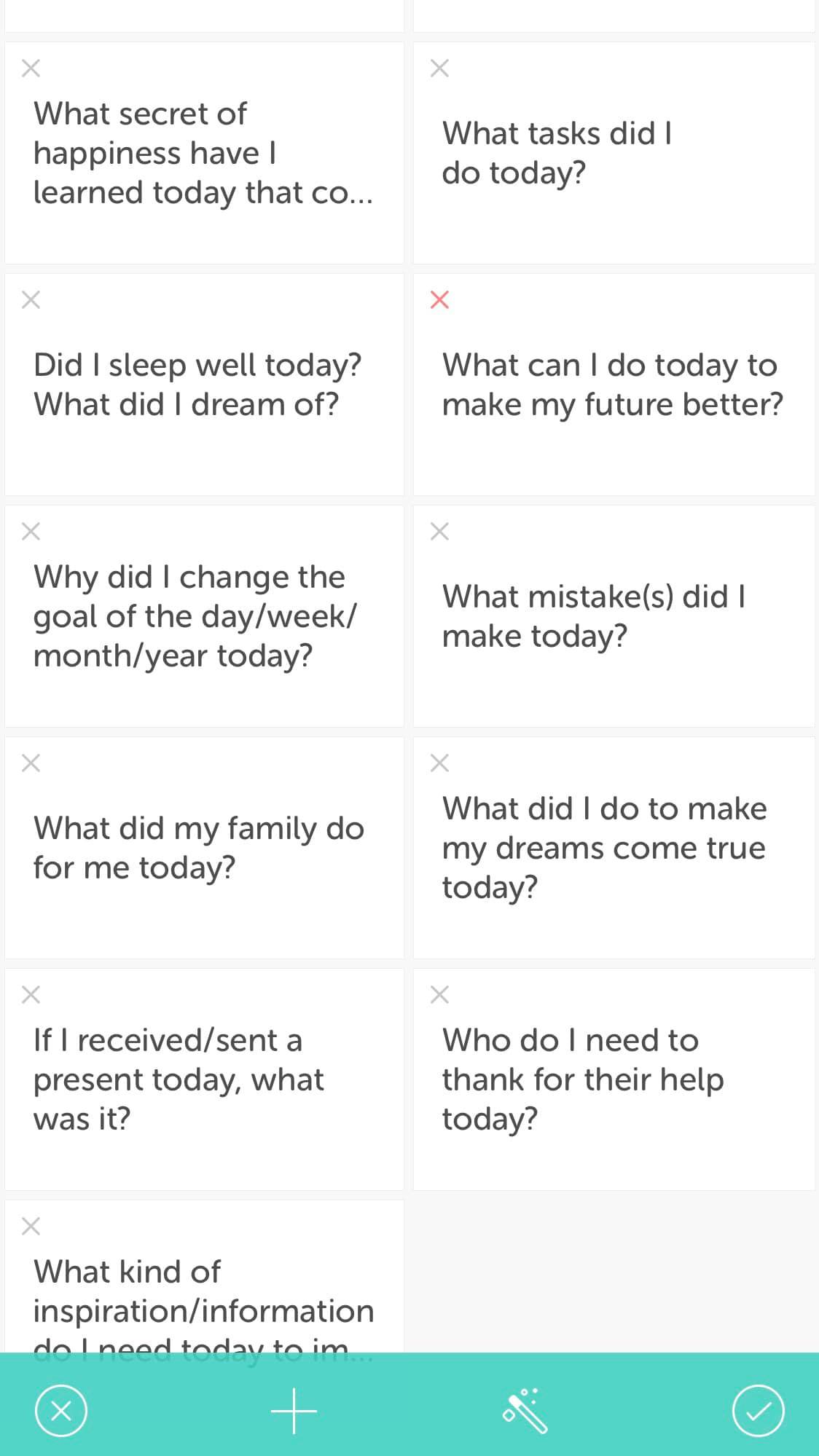Open the 'What mistake(s) did I make today?' card
This screenshot has width=819, height=1456.
pos(614,616)
